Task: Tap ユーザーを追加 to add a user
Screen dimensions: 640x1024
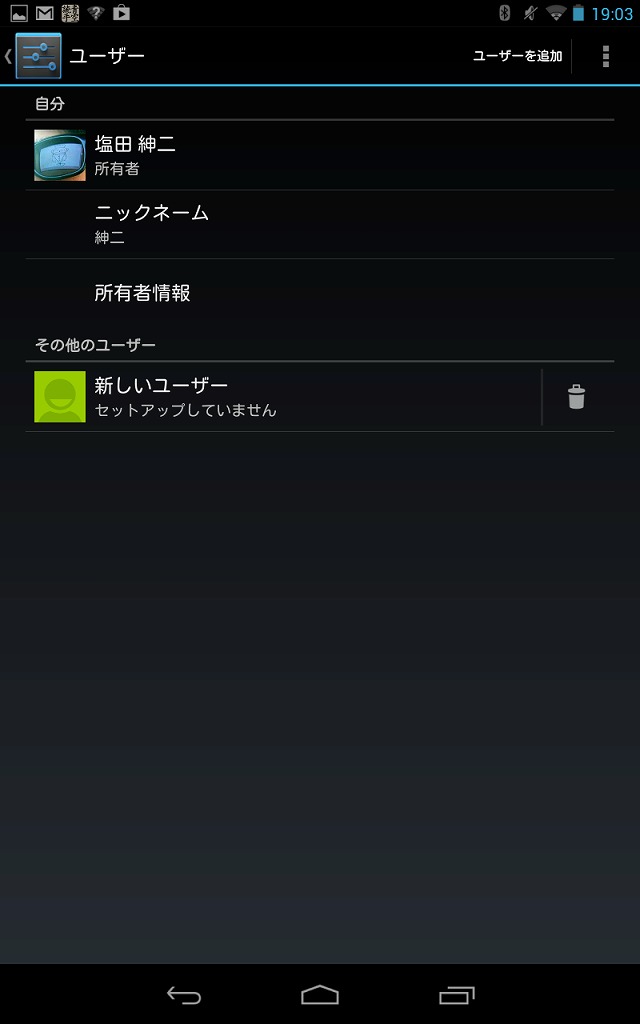Action: click(517, 56)
